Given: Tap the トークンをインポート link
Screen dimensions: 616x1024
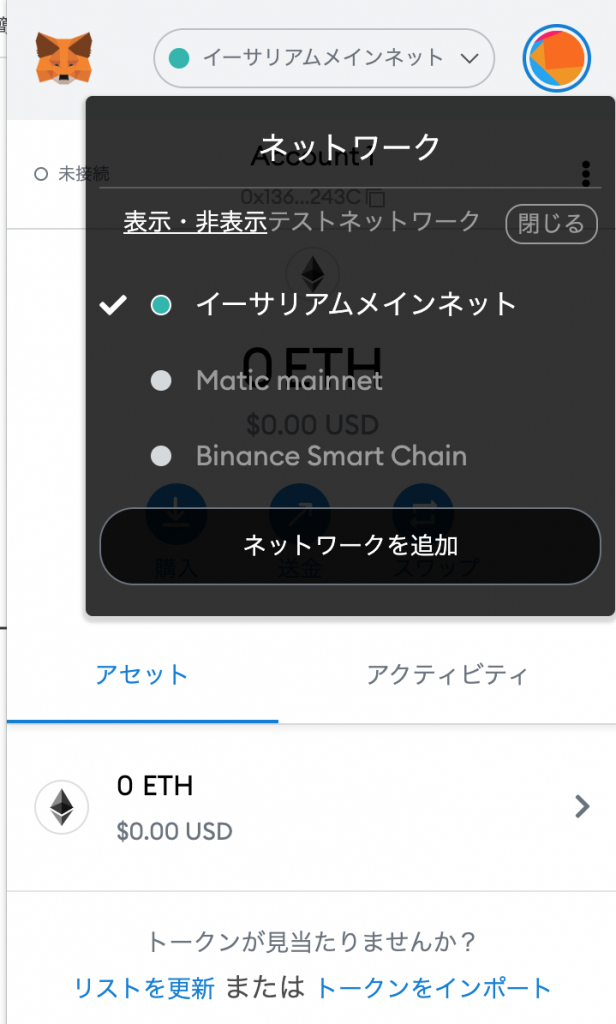Looking at the screenshot, I should pos(434,989).
